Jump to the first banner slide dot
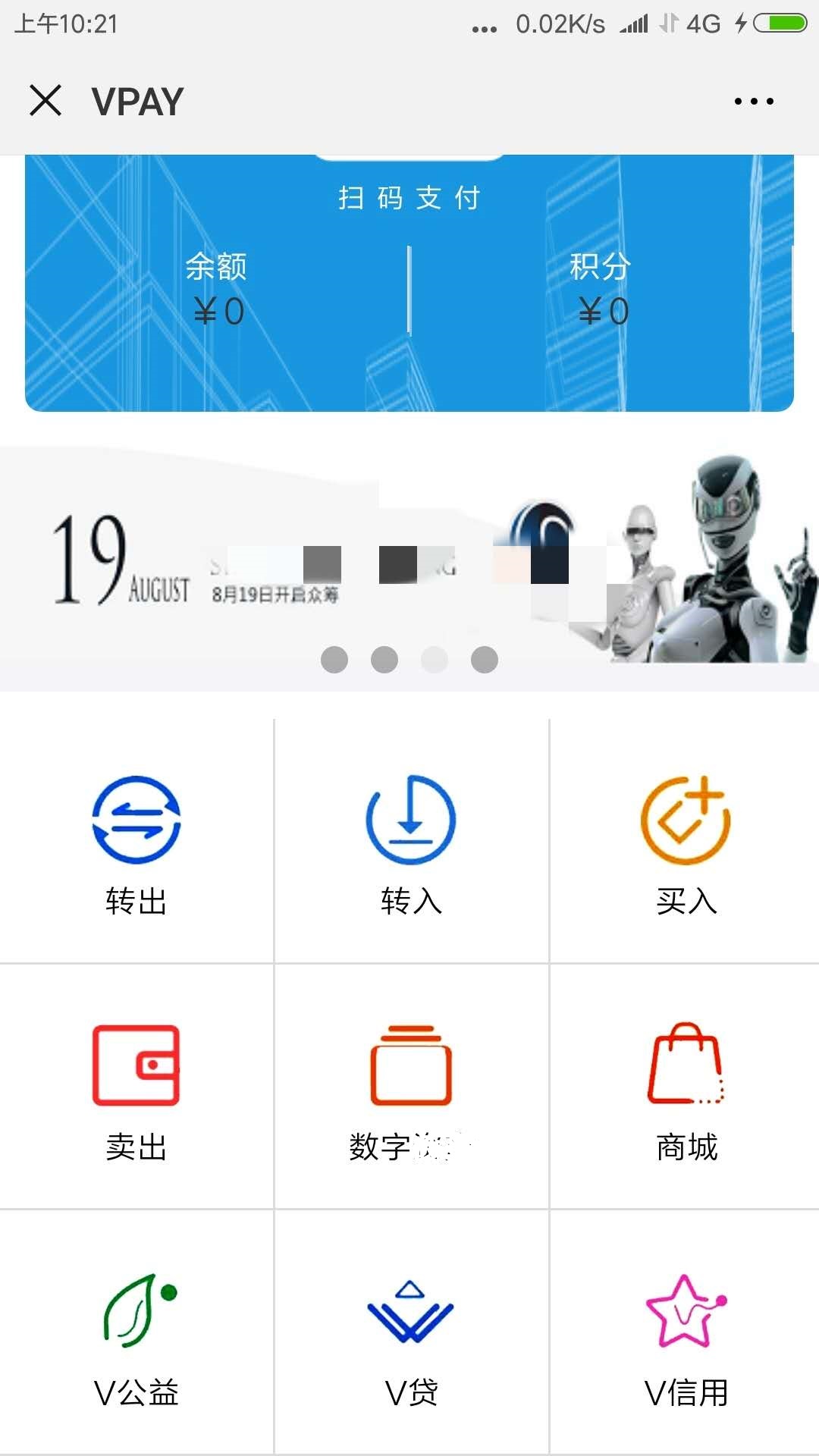 (x=334, y=660)
